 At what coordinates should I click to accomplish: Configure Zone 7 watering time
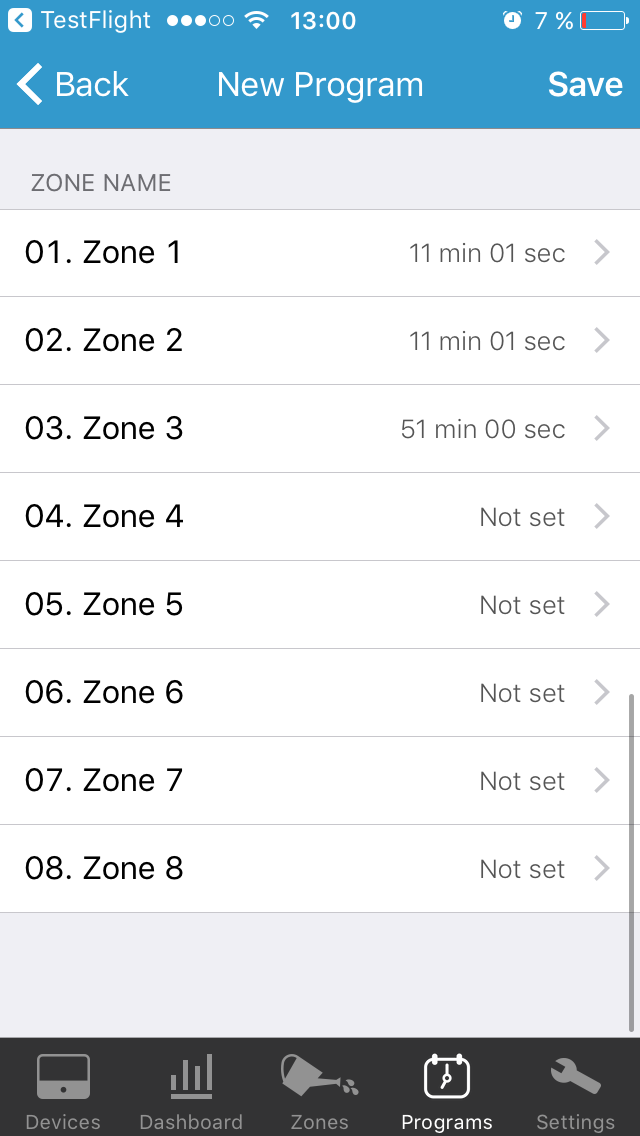[320, 780]
